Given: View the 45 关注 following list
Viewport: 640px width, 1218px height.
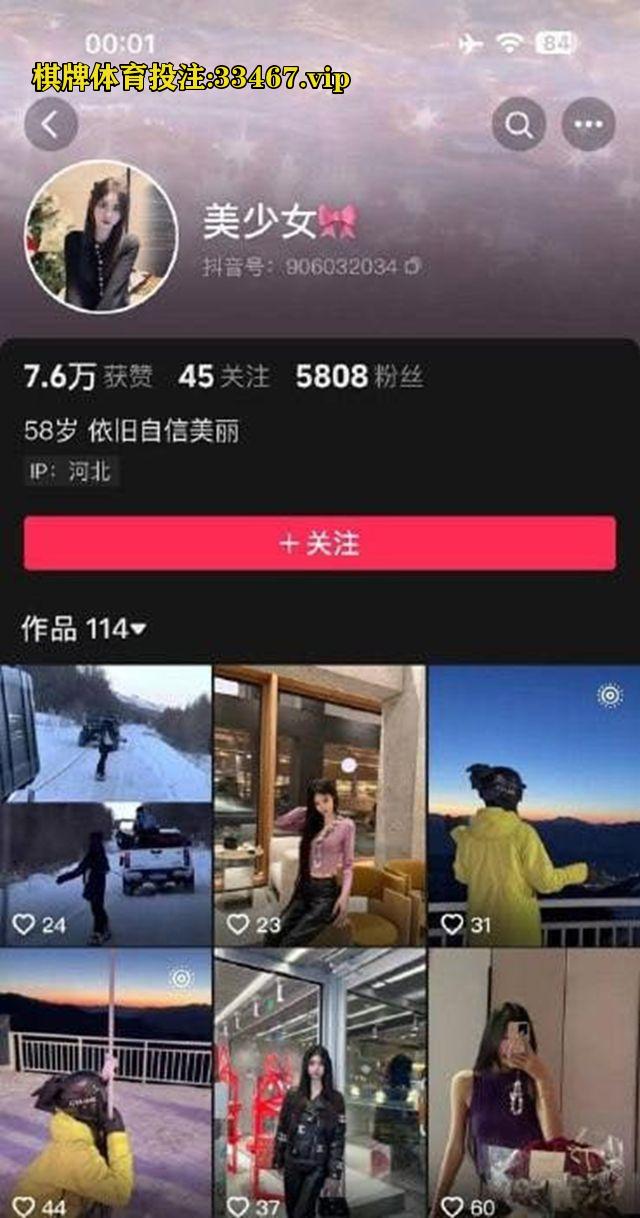Looking at the screenshot, I should (224, 376).
